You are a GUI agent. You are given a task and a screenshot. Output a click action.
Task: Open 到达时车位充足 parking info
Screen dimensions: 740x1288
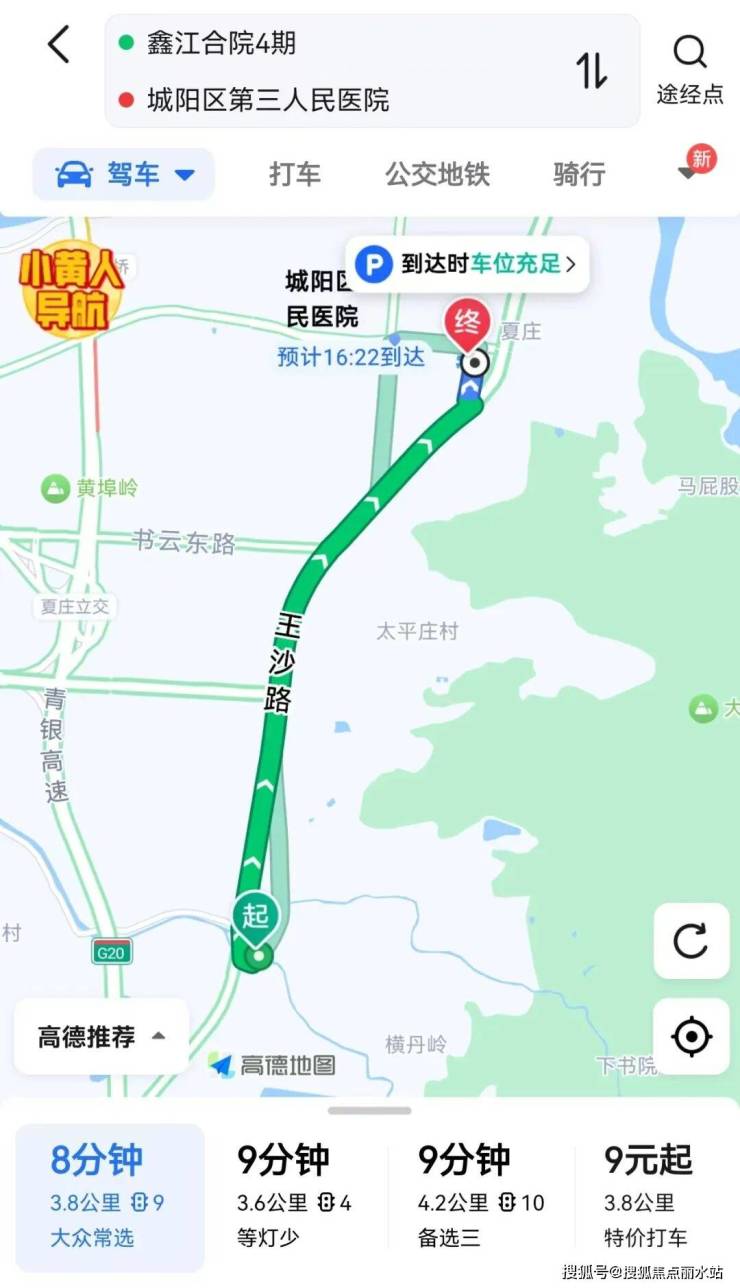click(468, 264)
